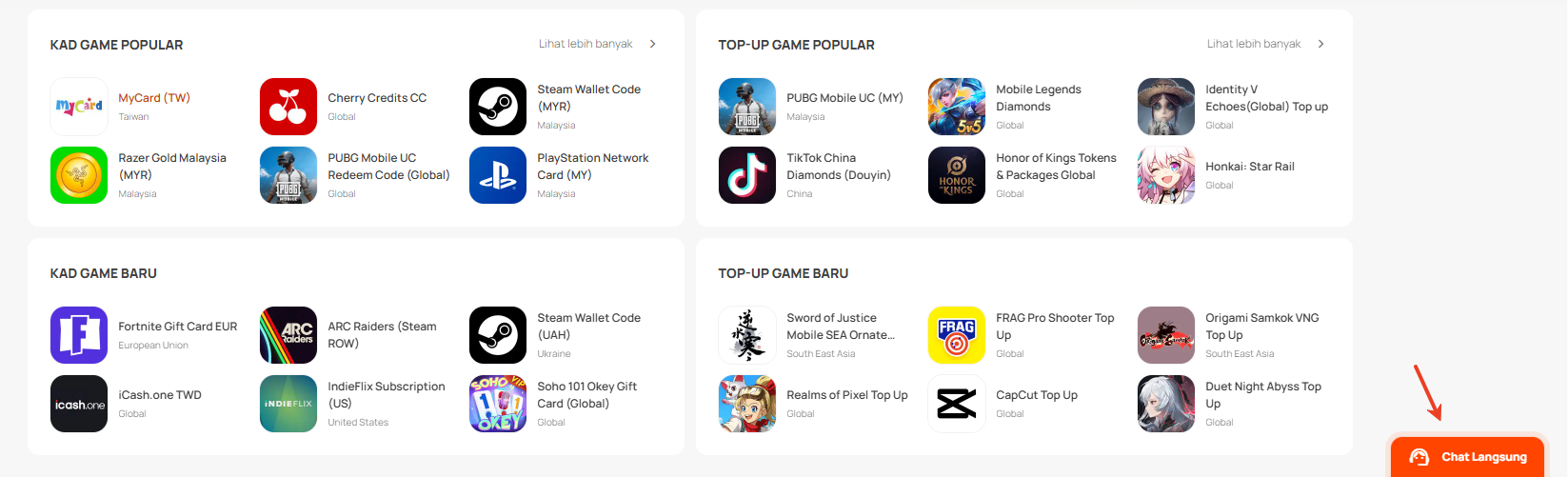
Task: Open TikTok China Diamonds (Douyin)
Action: coord(838,167)
